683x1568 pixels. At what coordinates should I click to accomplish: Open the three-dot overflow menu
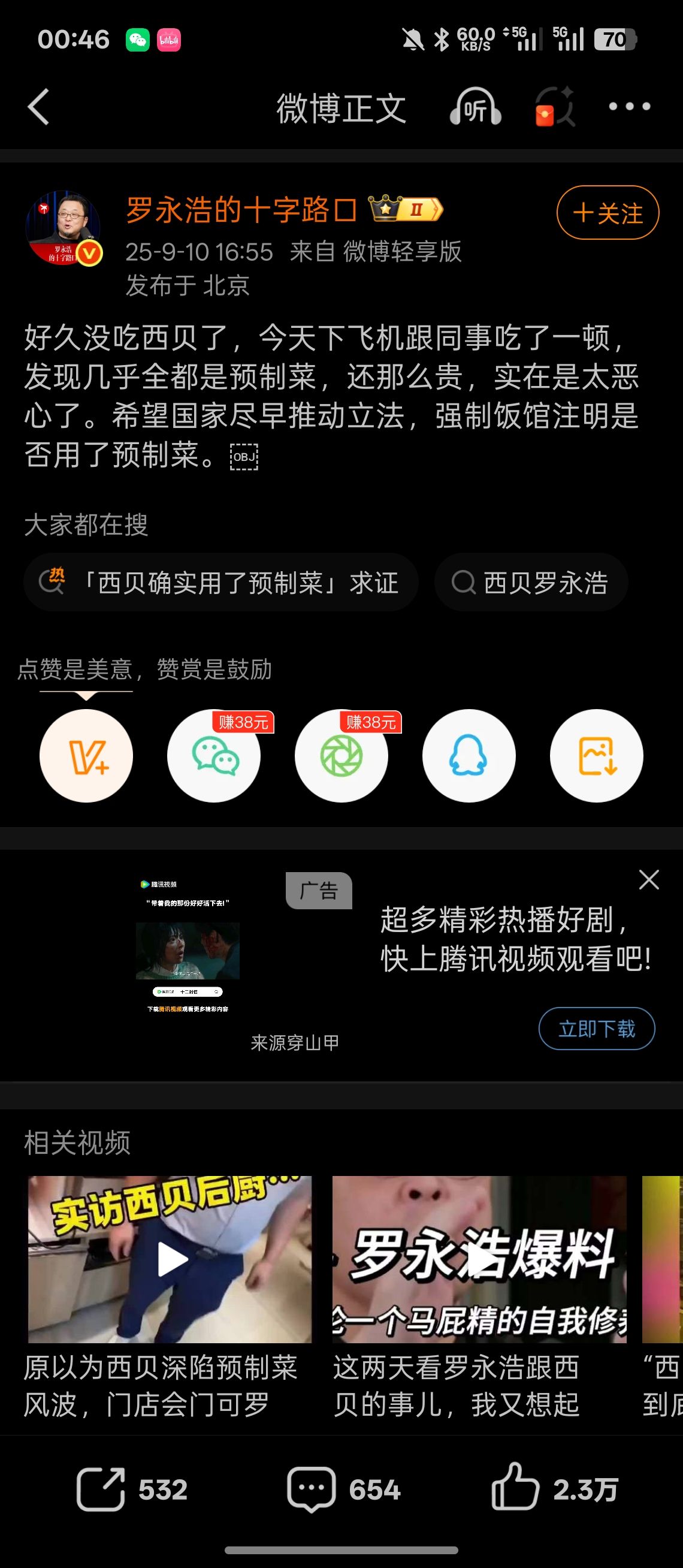(630, 107)
